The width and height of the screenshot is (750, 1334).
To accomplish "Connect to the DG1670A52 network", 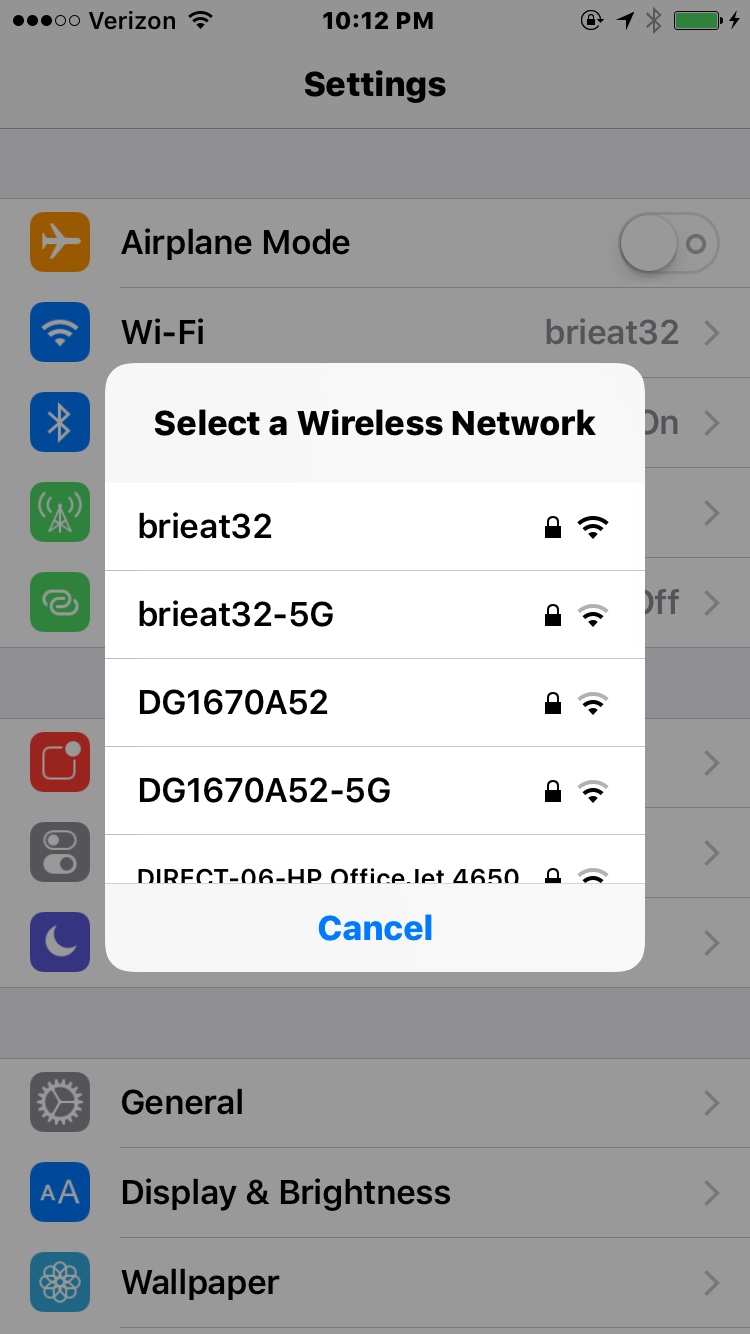I will pos(374,703).
